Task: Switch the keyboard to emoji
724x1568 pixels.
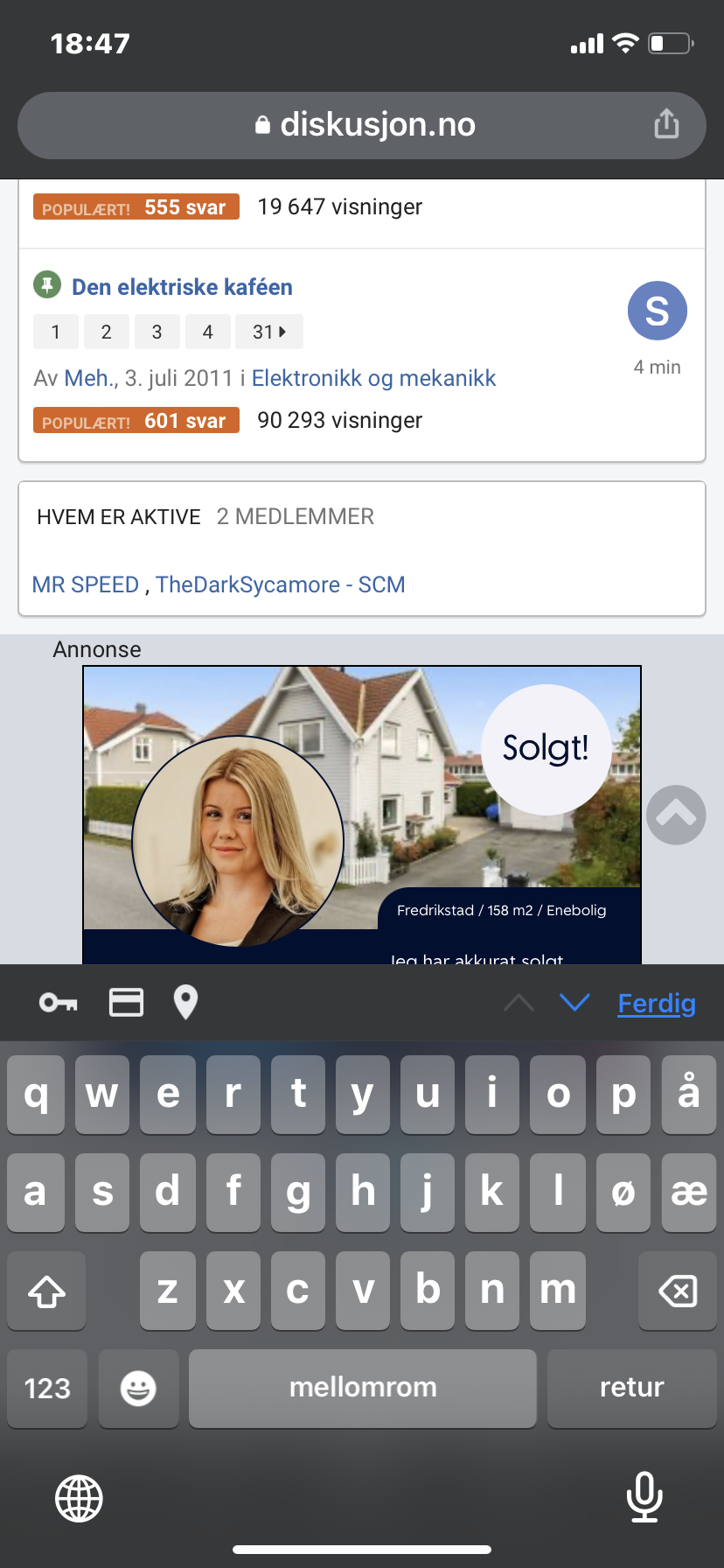Action: pos(138,1388)
